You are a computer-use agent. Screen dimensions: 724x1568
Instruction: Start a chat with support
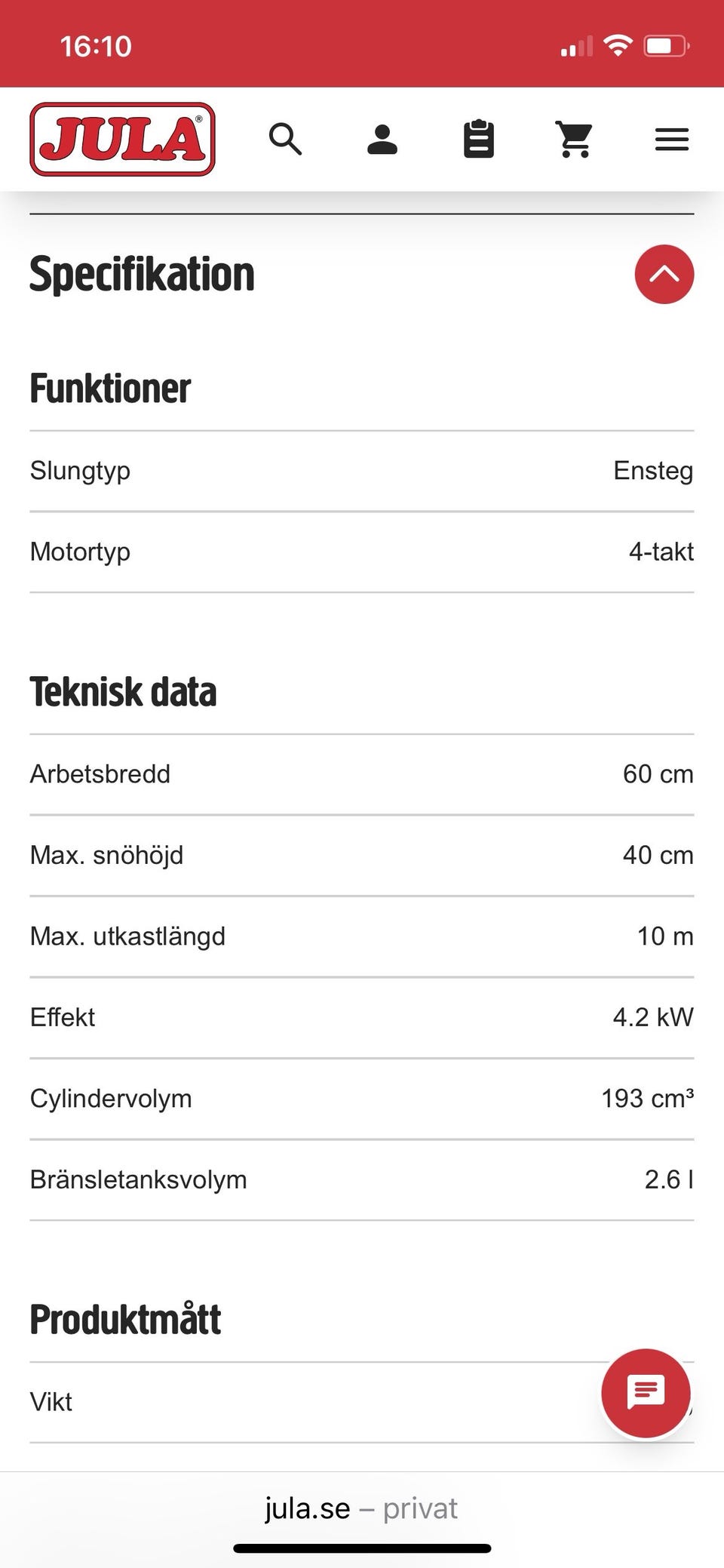pos(646,1392)
